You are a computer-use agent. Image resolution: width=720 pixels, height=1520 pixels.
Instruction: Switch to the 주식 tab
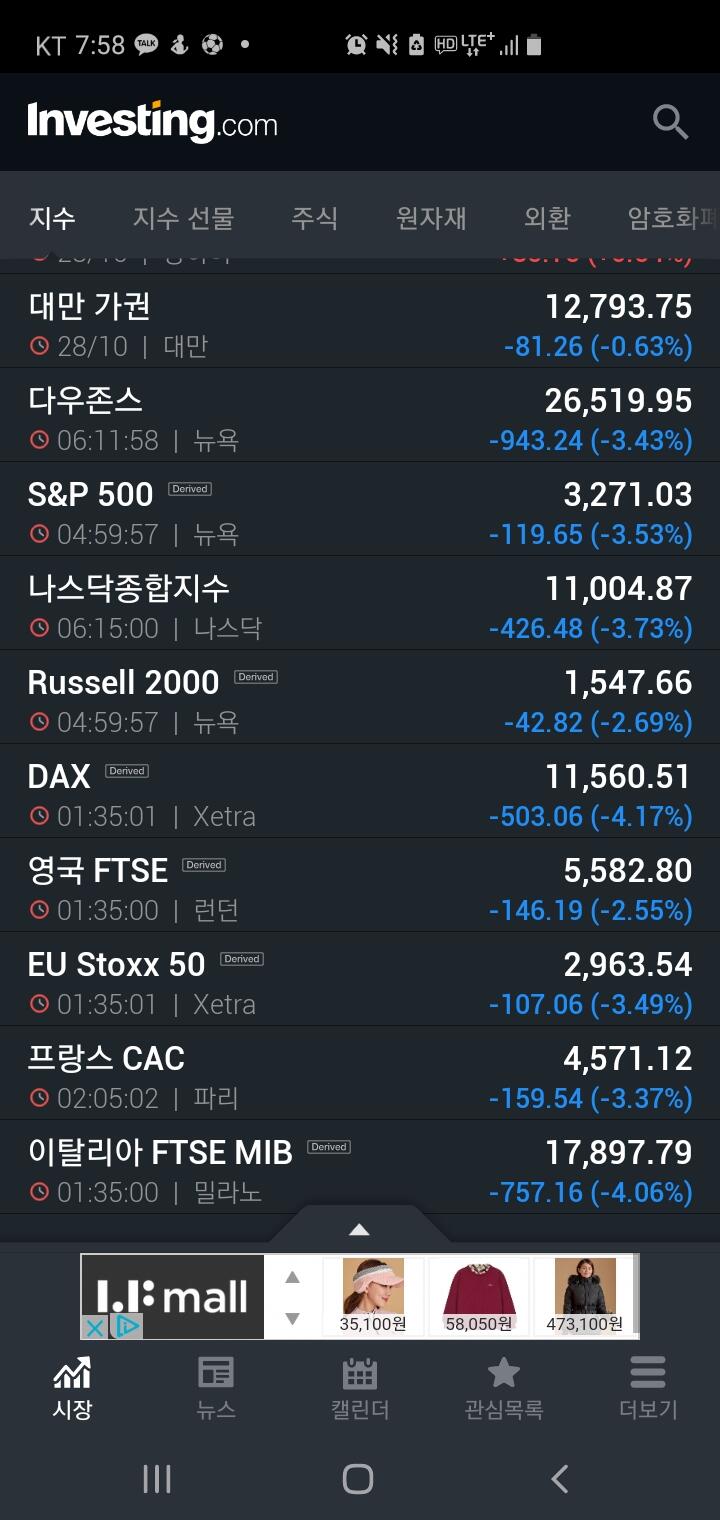click(x=314, y=217)
